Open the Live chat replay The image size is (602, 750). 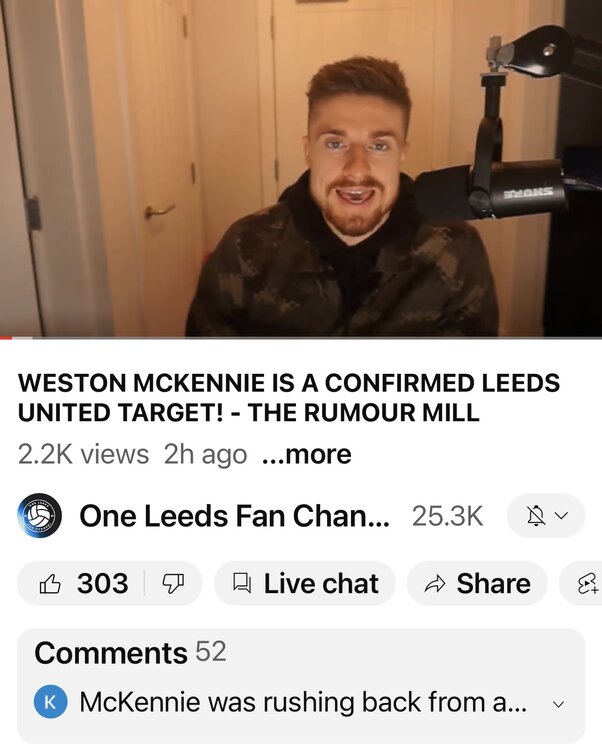(x=305, y=584)
